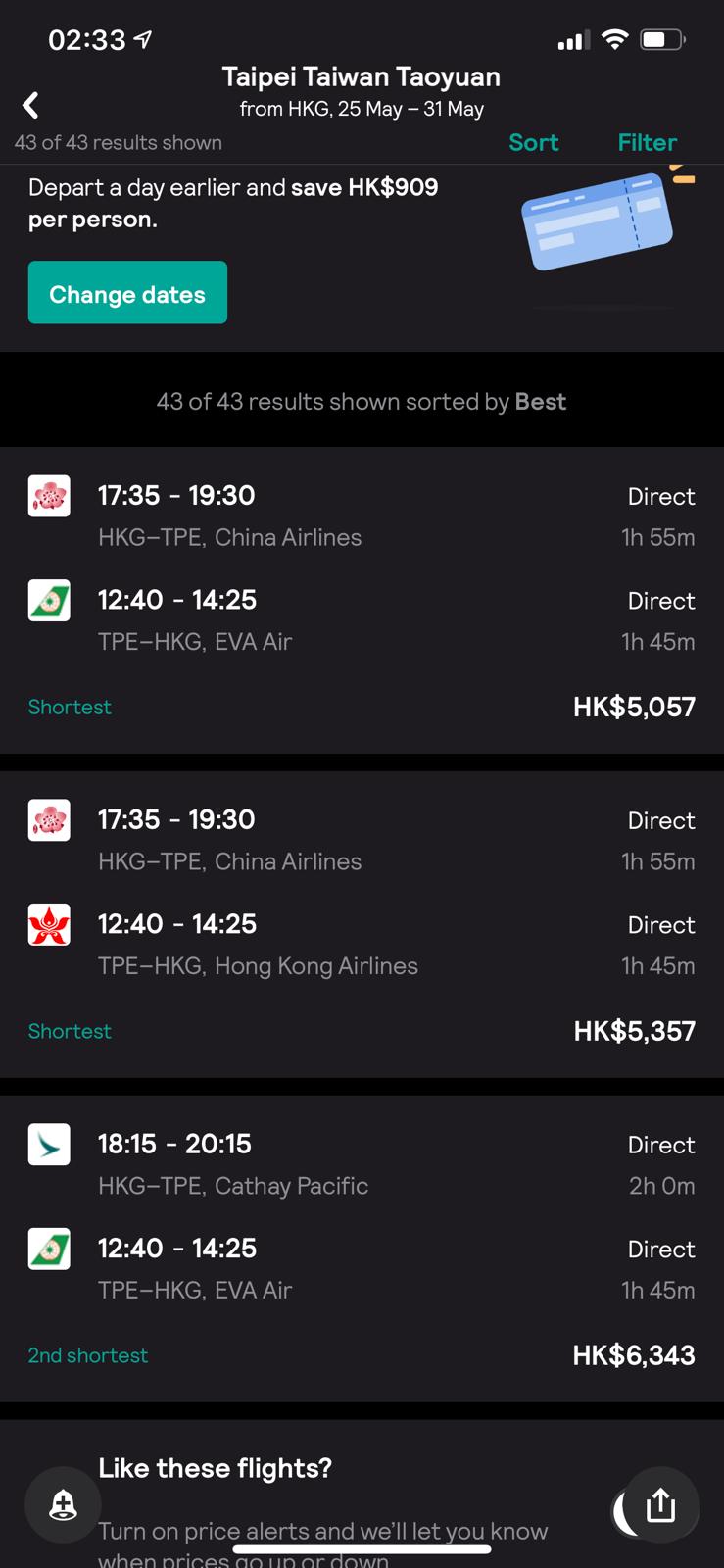Open the Sort options

(533, 142)
